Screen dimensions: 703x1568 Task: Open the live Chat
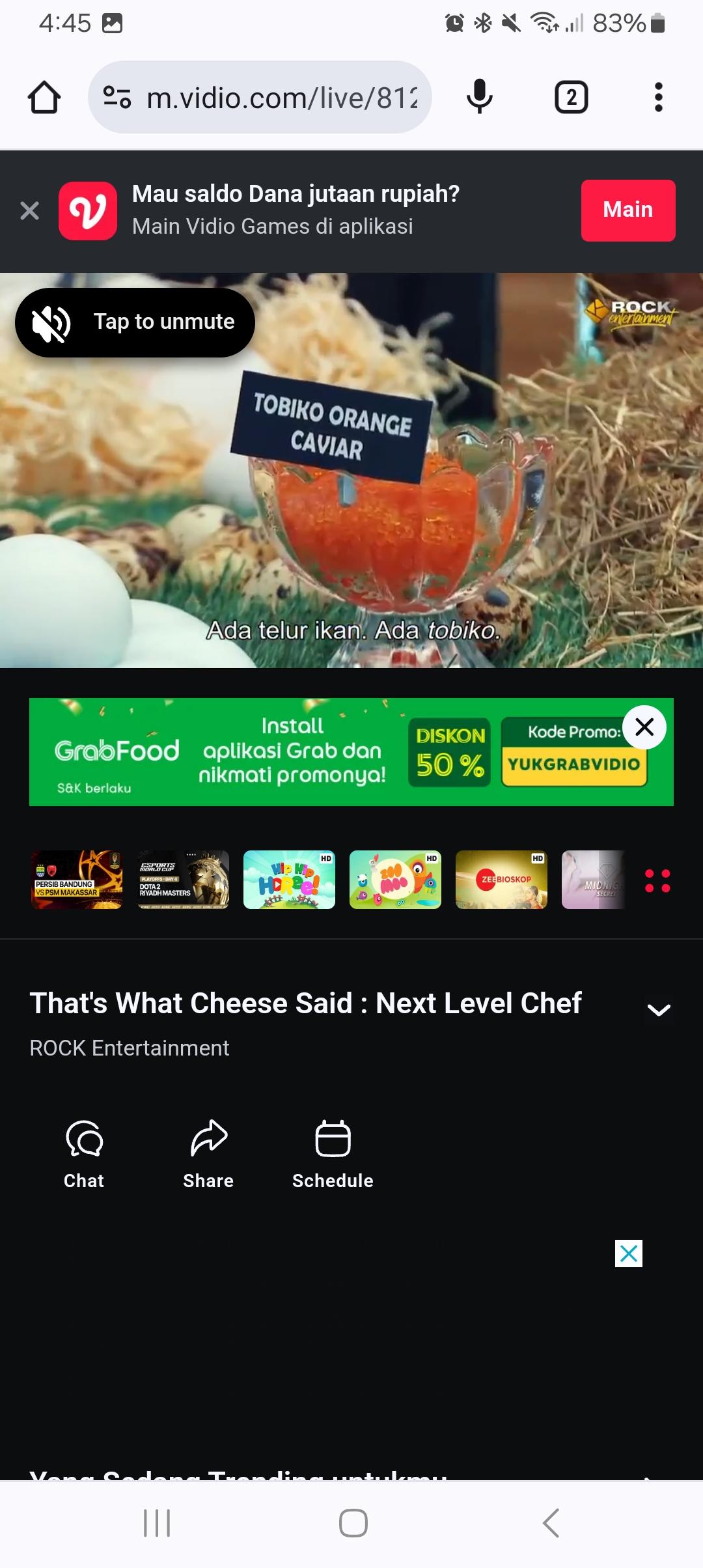click(x=84, y=1155)
